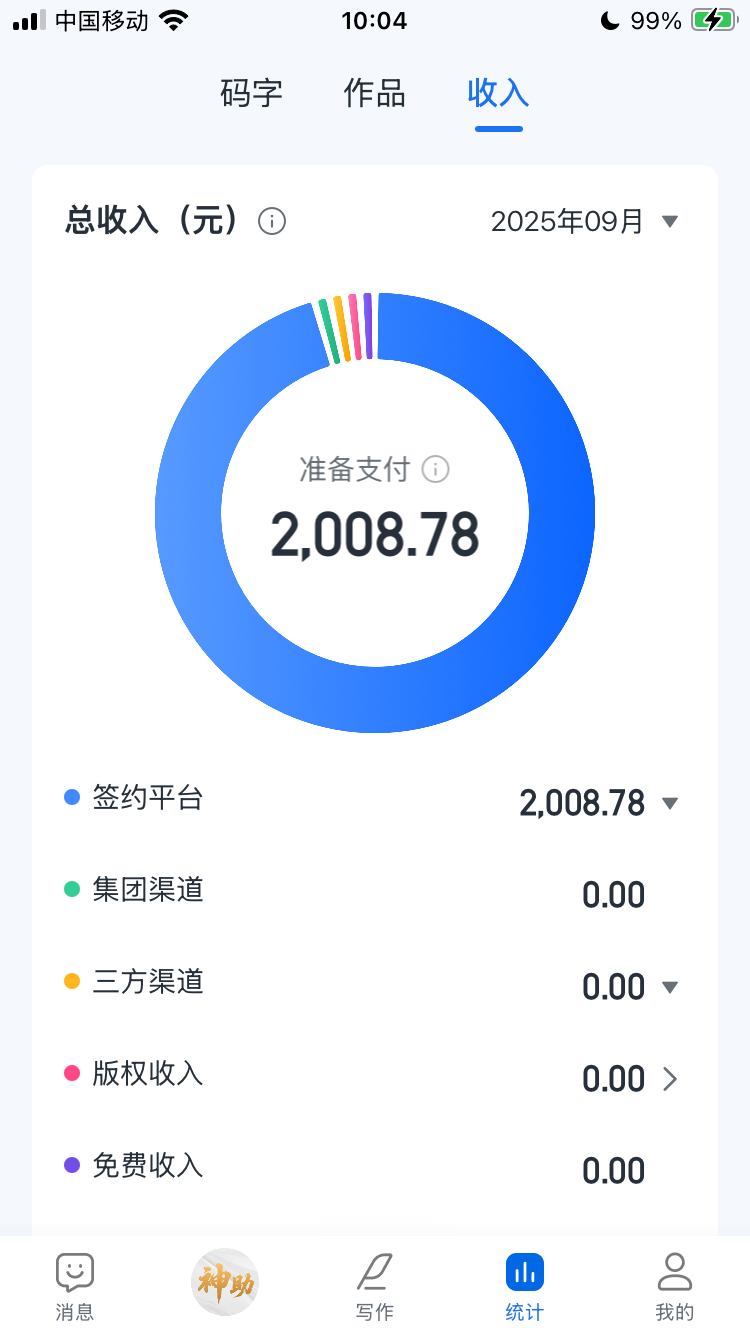Open the 统计 tab
This screenshot has height=1334, width=750.
[x=525, y=1286]
